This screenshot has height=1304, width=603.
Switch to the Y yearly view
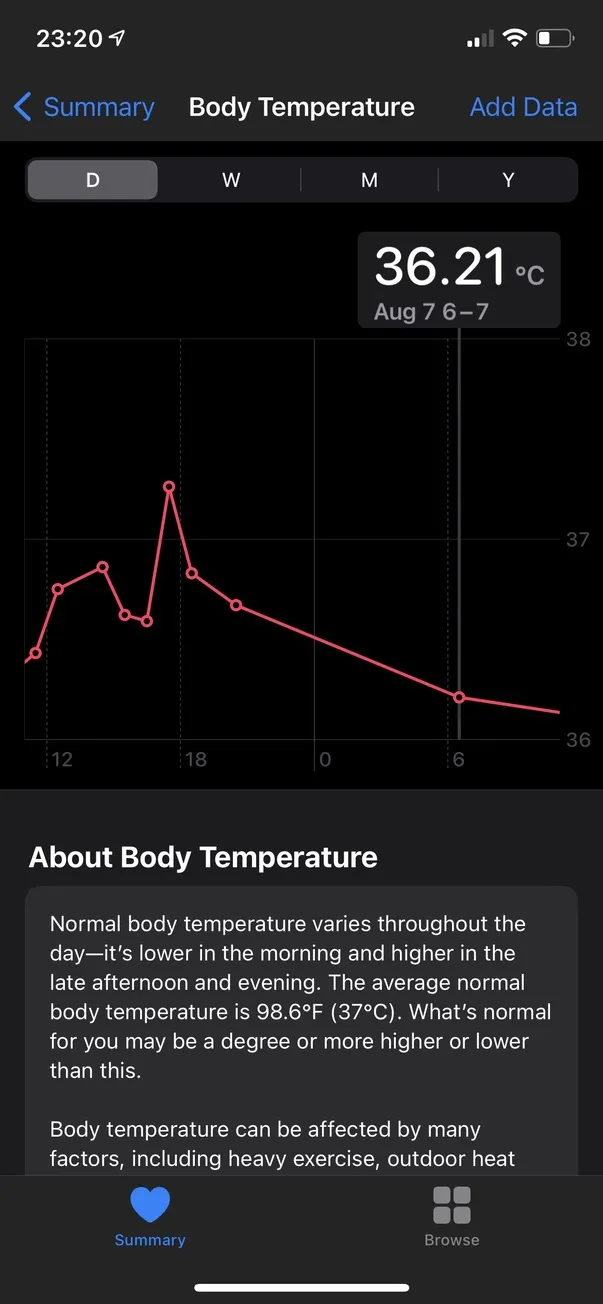[x=508, y=180]
